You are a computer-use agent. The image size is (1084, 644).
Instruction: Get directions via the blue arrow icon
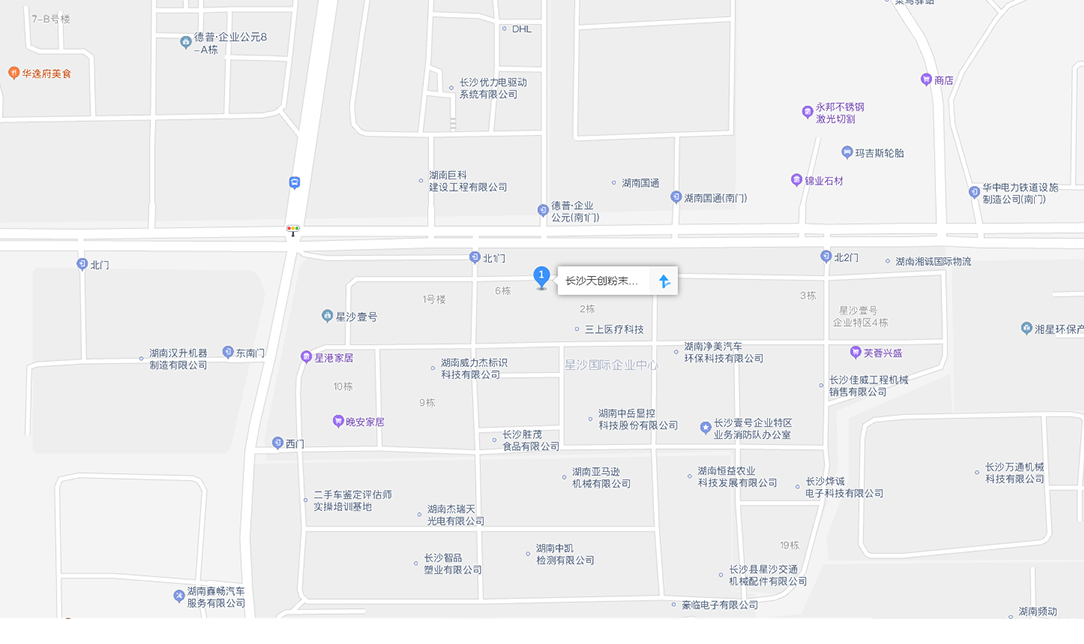tap(664, 281)
